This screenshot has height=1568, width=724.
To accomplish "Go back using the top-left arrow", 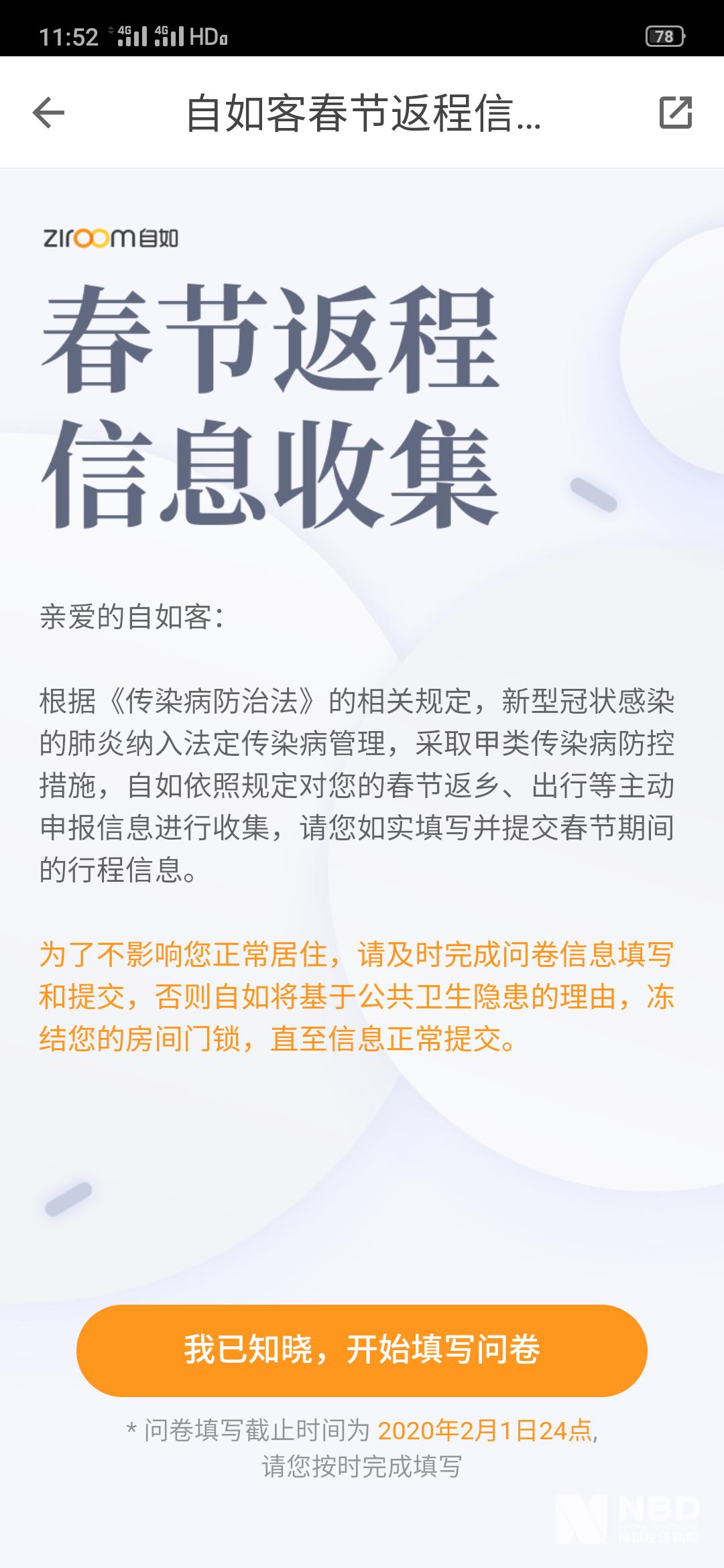I will coord(48,112).
